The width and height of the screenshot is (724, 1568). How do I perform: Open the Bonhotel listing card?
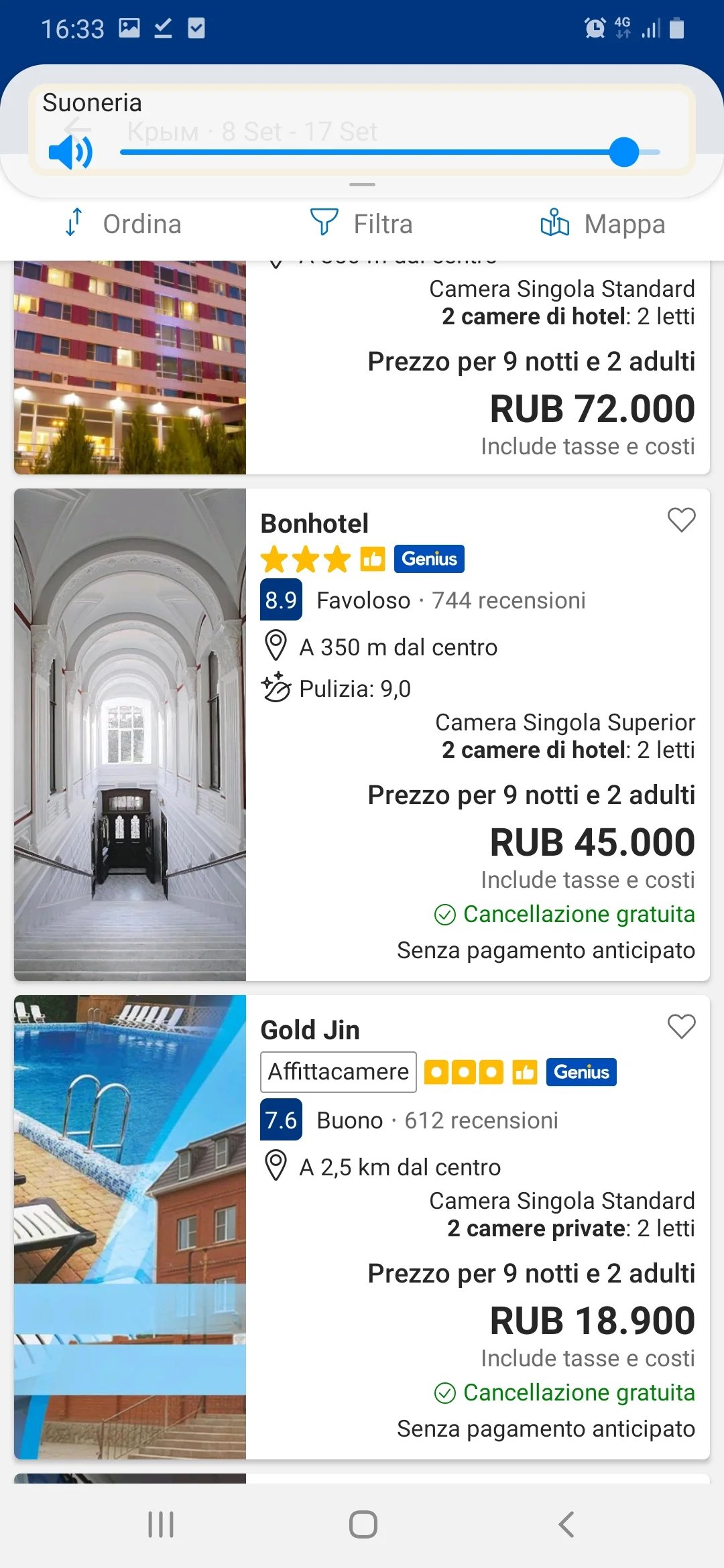[x=469, y=737]
